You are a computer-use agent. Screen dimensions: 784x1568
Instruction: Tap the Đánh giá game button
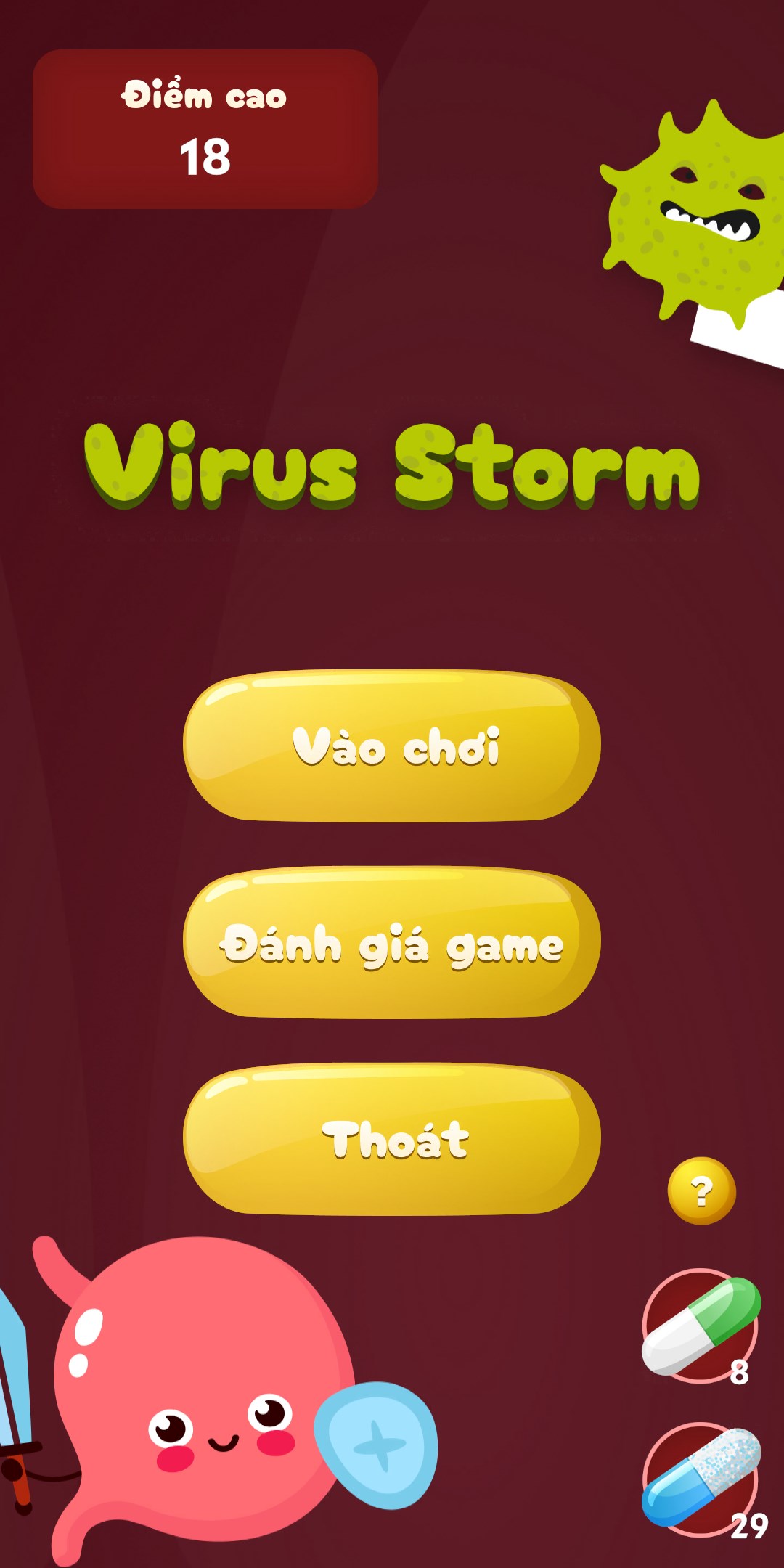coord(392,942)
